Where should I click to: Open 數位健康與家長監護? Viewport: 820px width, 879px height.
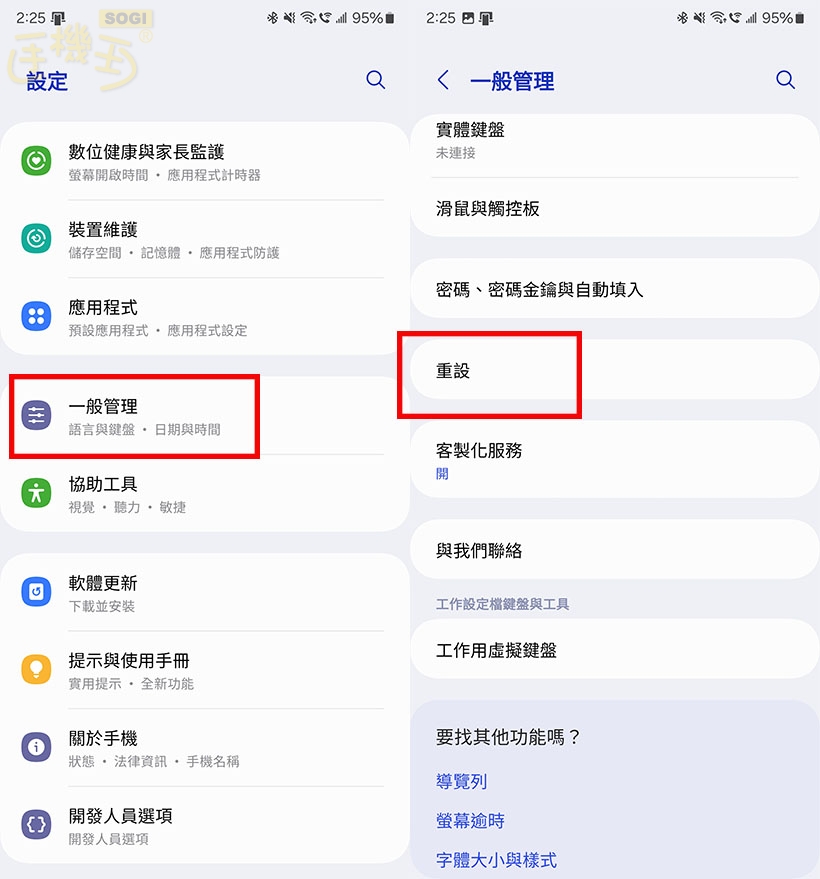pyautogui.click(x=204, y=161)
